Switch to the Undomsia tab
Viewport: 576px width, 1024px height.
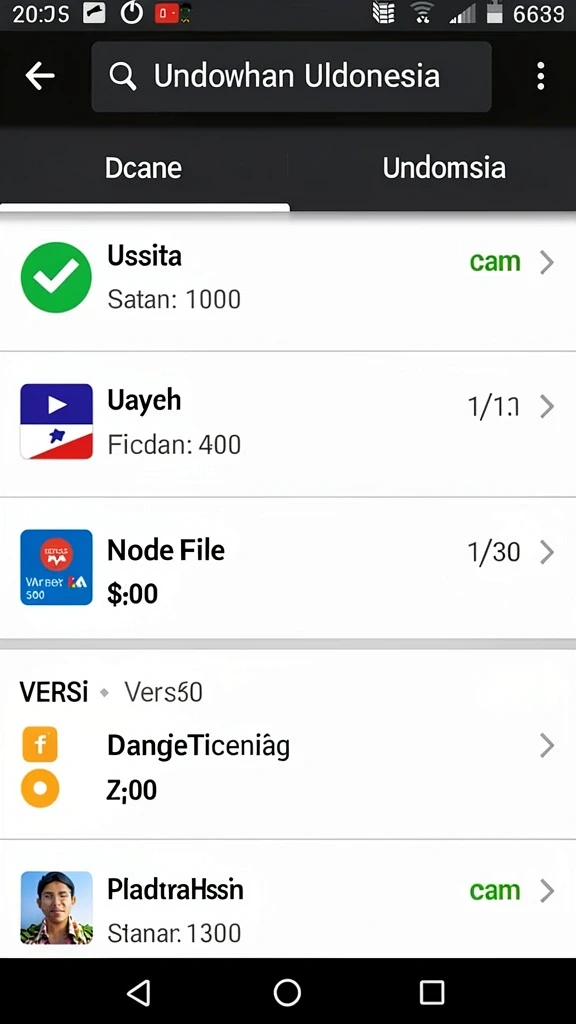(x=444, y=168)
